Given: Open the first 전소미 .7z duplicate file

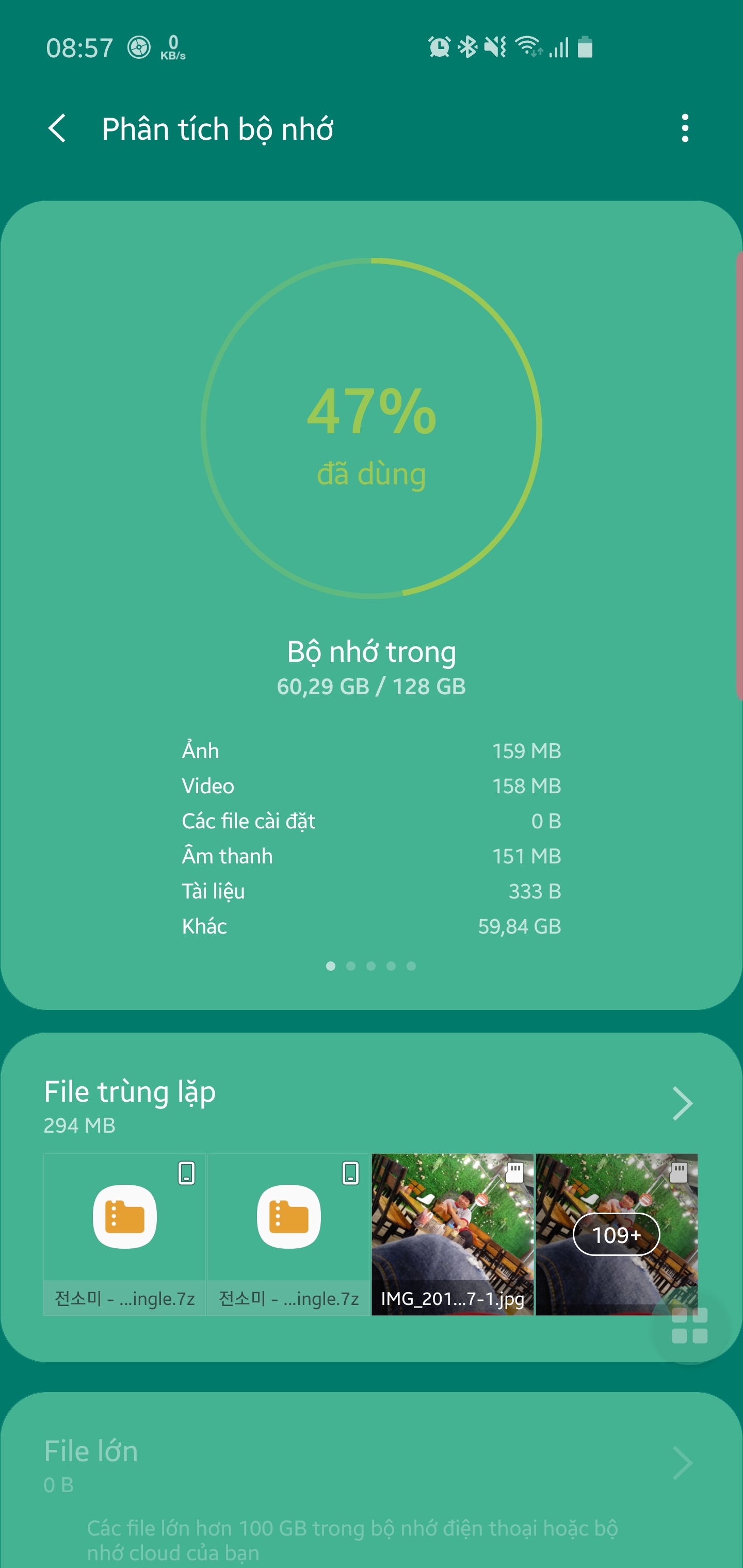Looking at the screenshot, I should [124, 1234].
